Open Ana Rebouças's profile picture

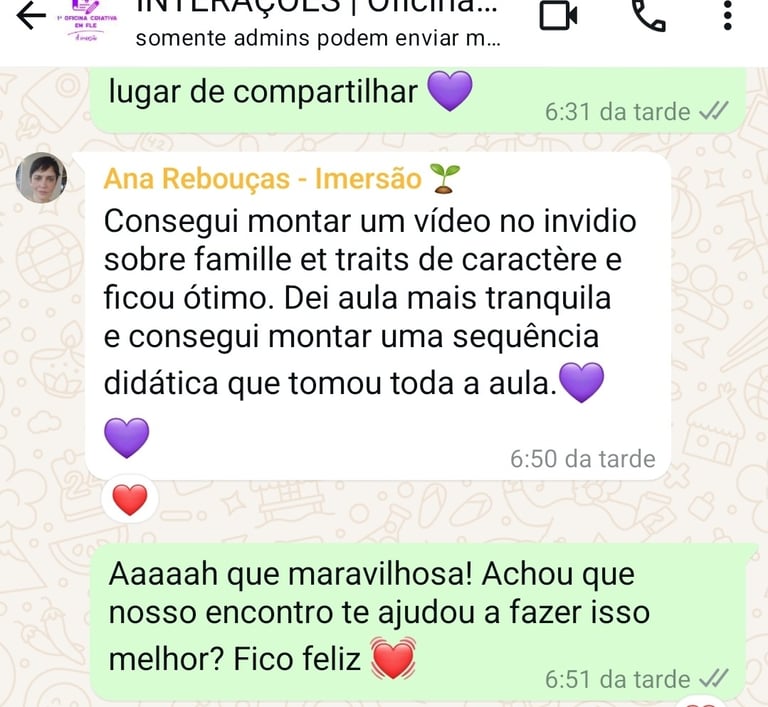42,179
